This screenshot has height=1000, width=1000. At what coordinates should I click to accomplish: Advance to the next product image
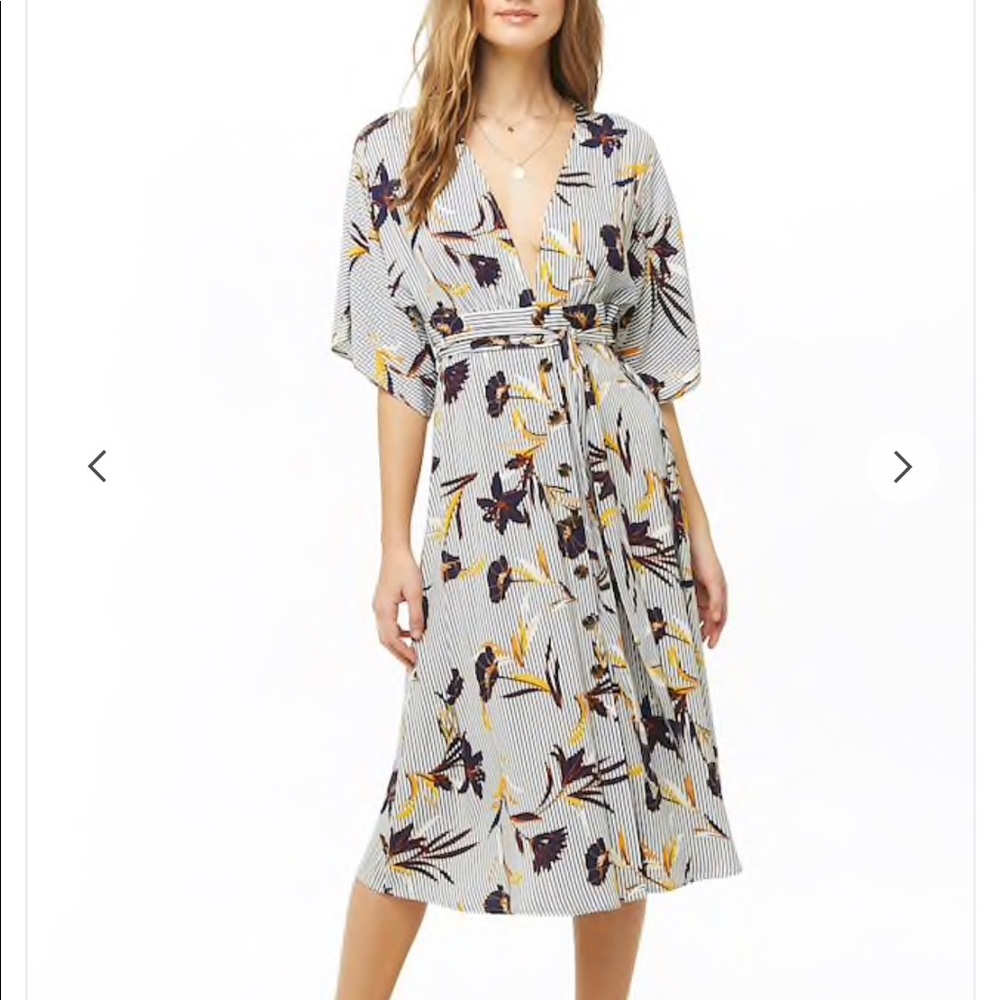(902, 467)
